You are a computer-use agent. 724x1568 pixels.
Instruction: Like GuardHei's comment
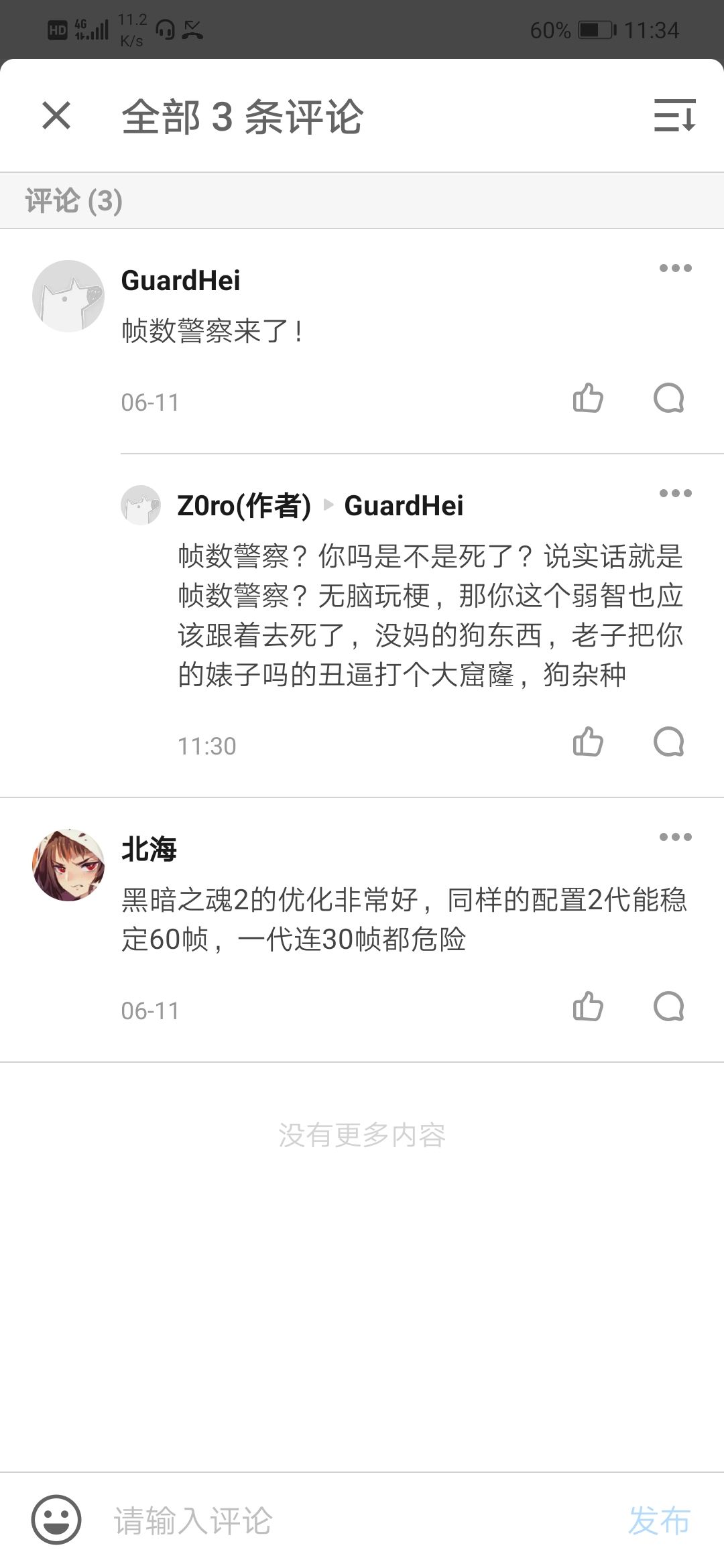coord(588,398)
